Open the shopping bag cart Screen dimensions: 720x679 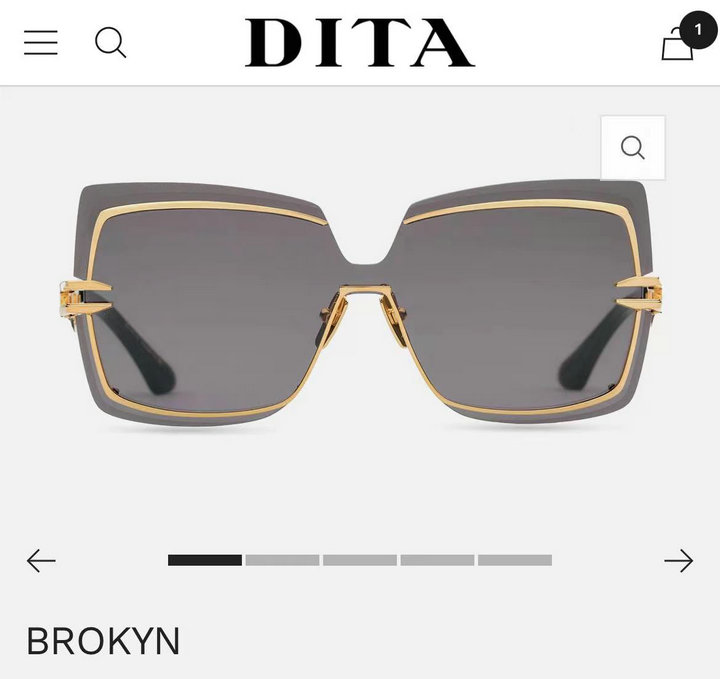click(x=678, y=43)
